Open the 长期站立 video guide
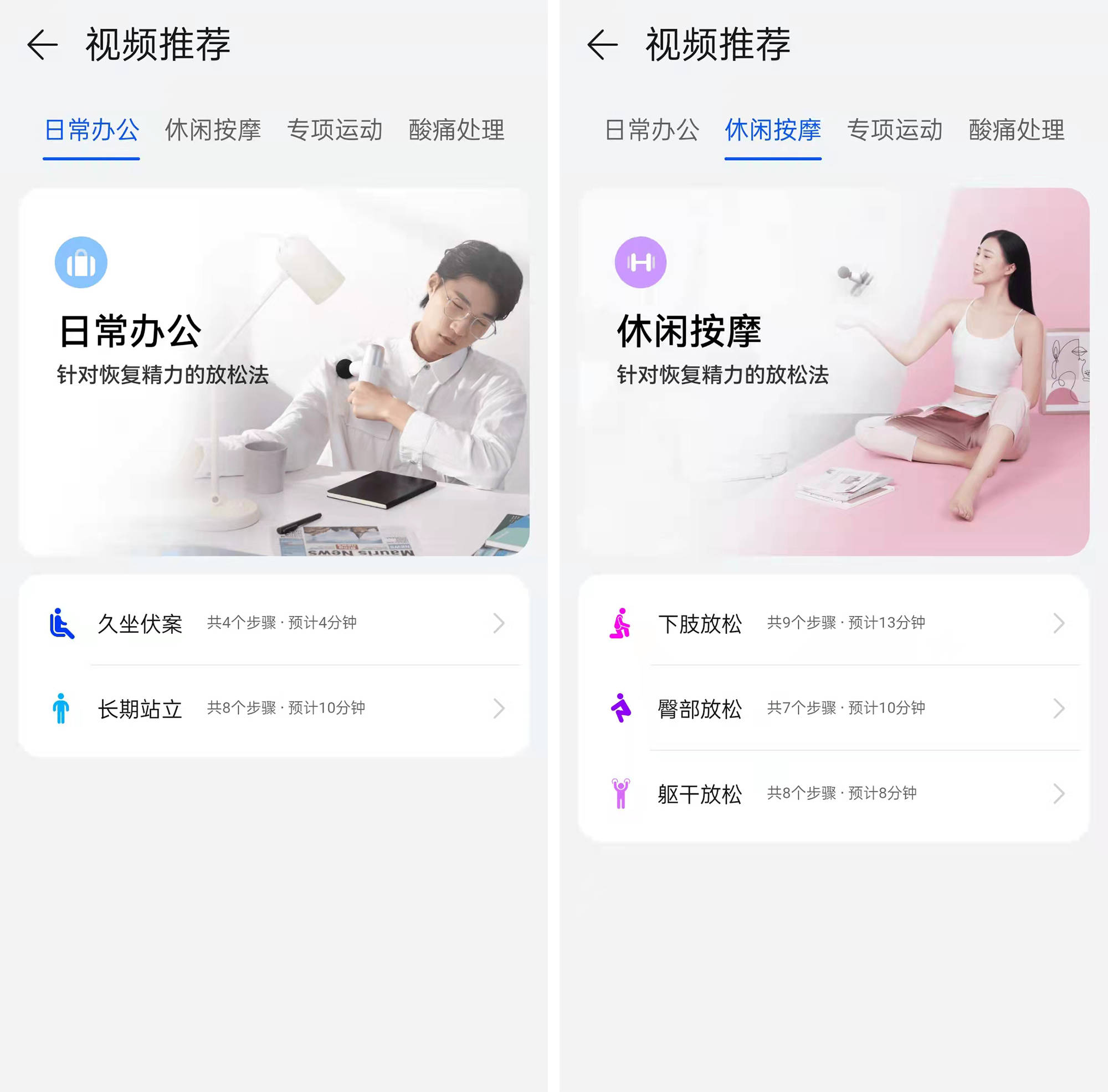The height and width of the screenshot is (1092, 1108). (274, 708)
